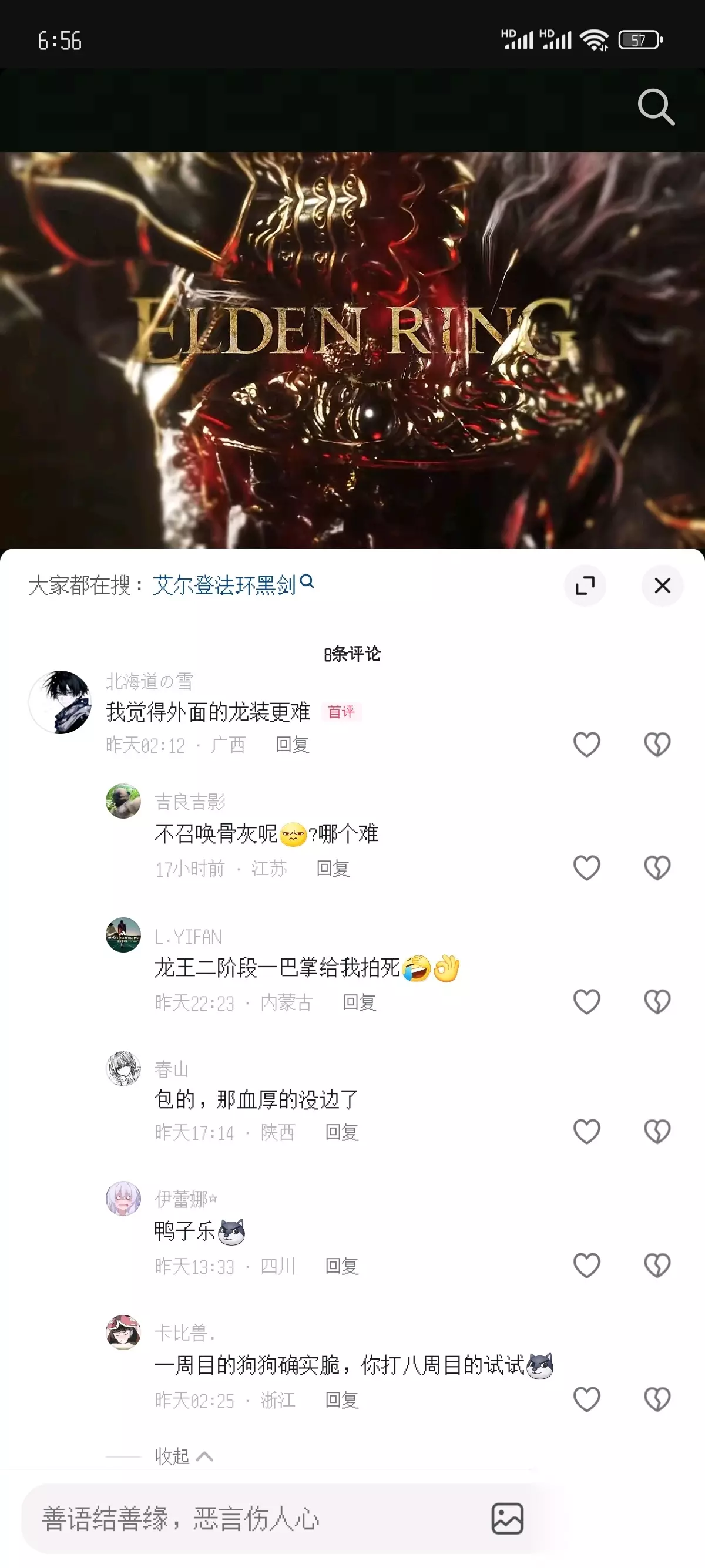Viewport: 705px width, 1568px height.
Task: Expand the comments panel to full screen
Action: 585,586
